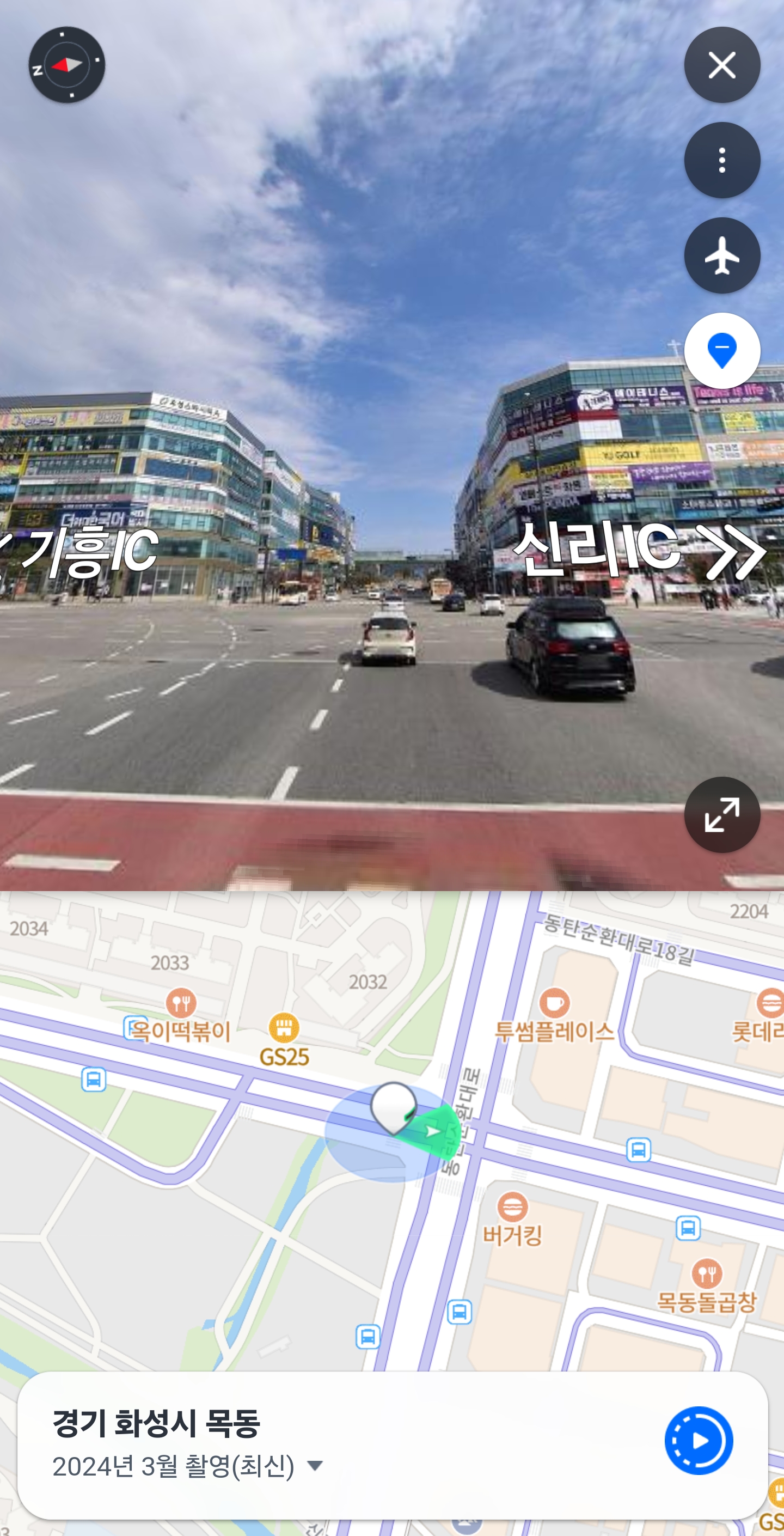Open the GS25 place marker
Screen dimensions: 784x1536
[x=284, y=1027]
